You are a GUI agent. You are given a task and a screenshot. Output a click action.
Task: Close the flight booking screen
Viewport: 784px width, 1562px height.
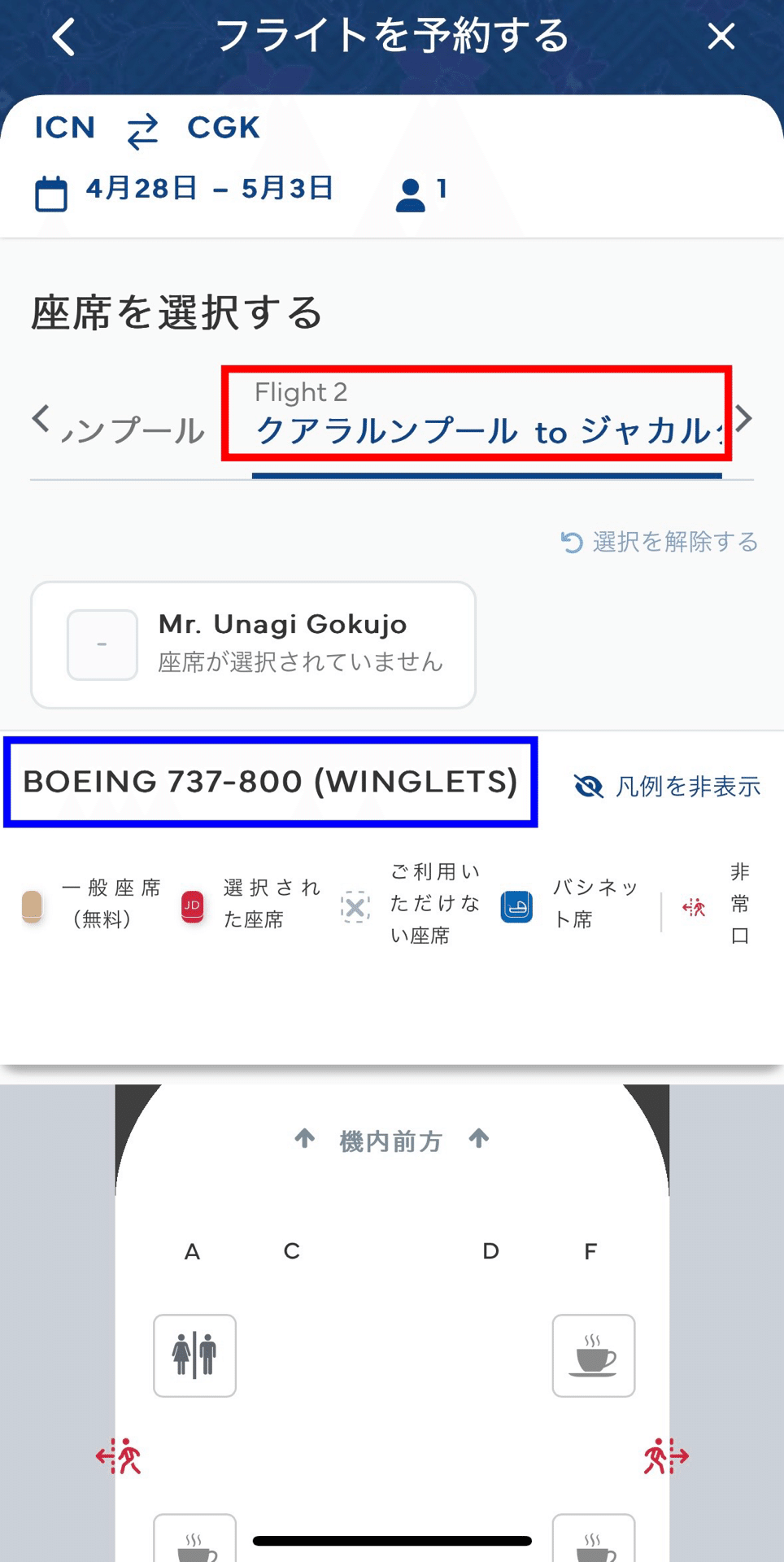pyautogui.click(x=721, y=36)
